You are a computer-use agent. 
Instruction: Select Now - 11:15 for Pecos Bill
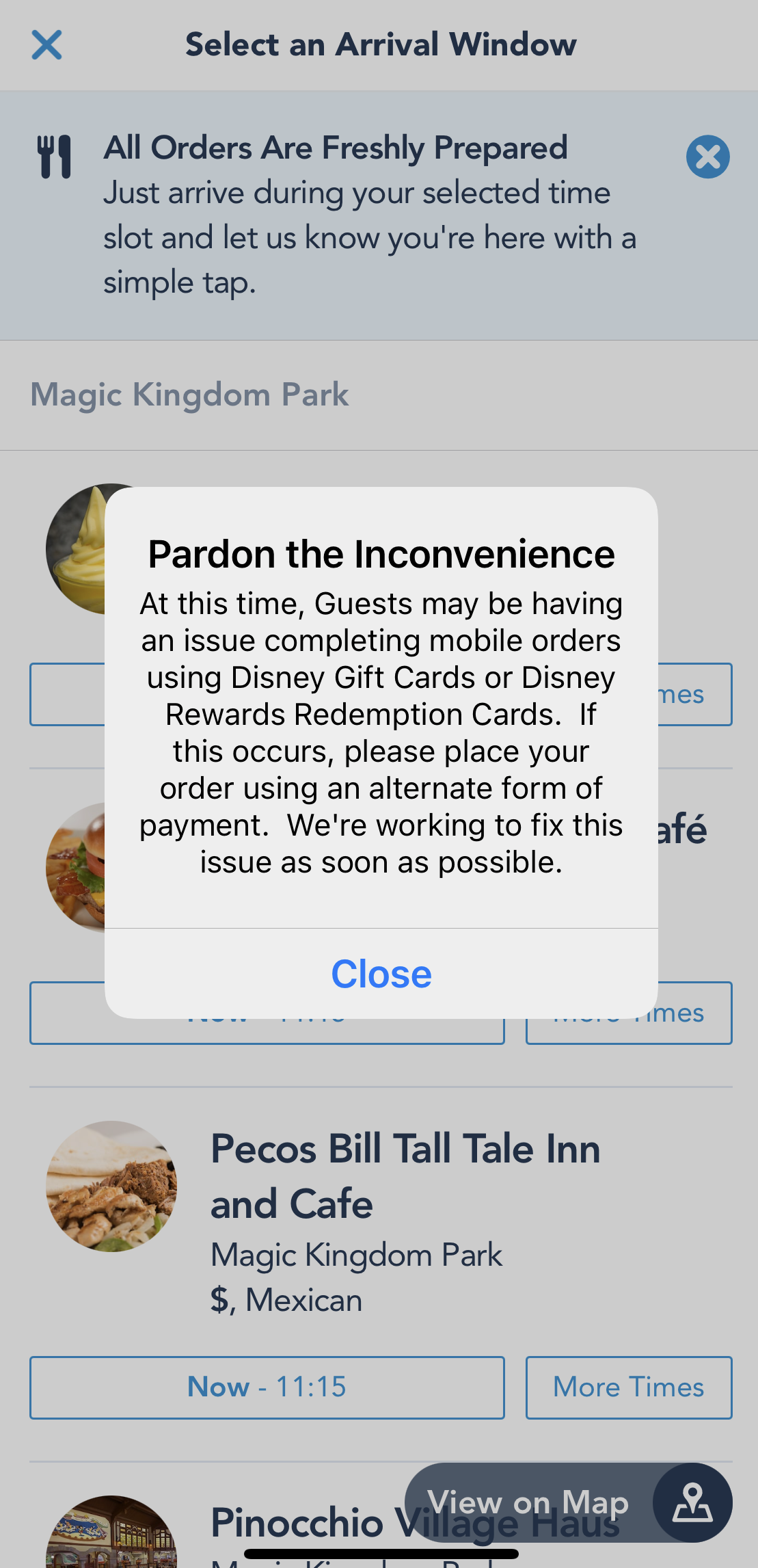point(267,1387)
